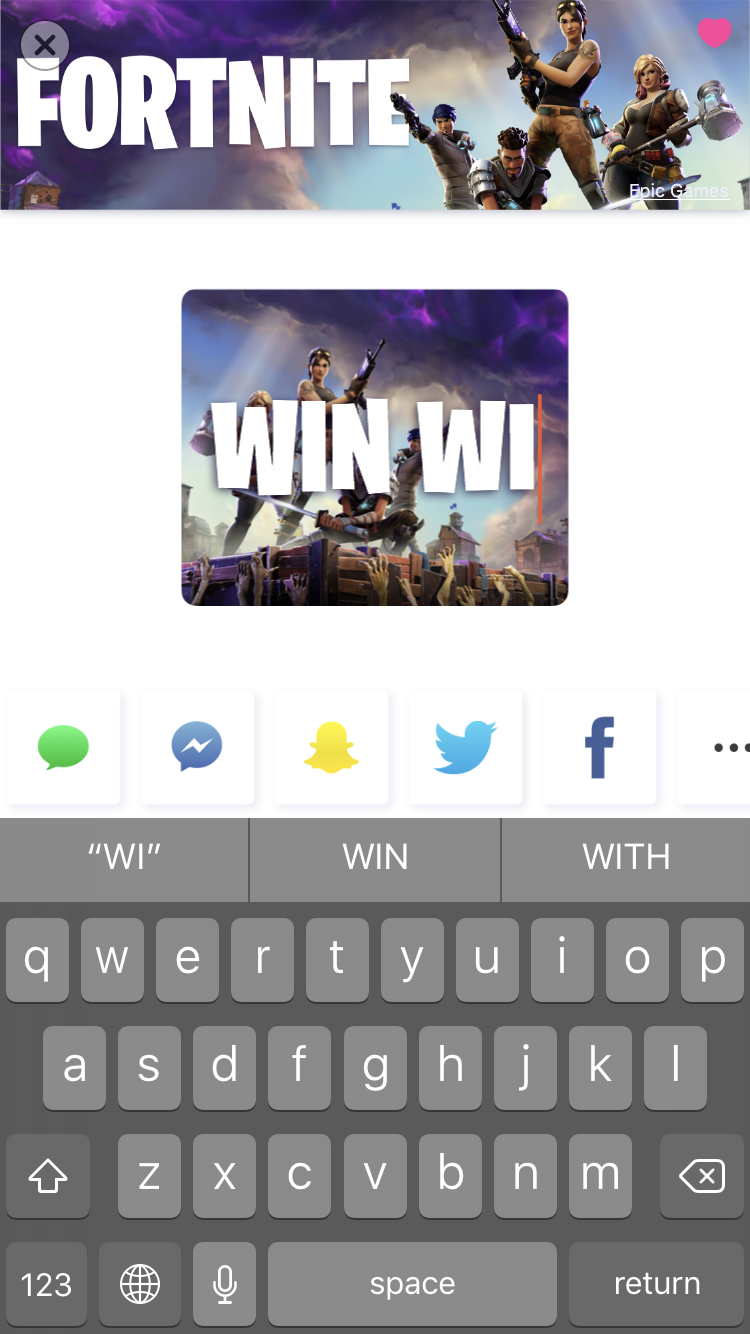
Task: Hit the return key on the keyboard
Action: click(656, 1284)
